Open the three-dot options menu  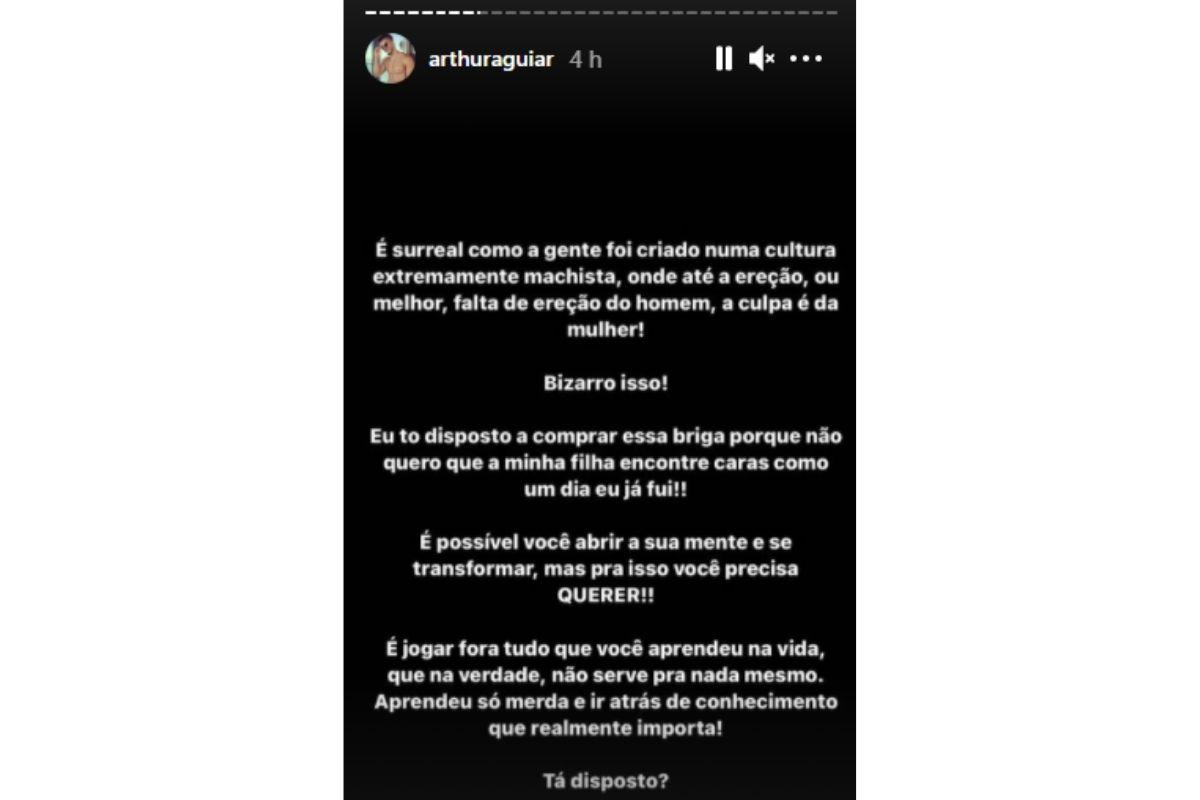[806, 59]
